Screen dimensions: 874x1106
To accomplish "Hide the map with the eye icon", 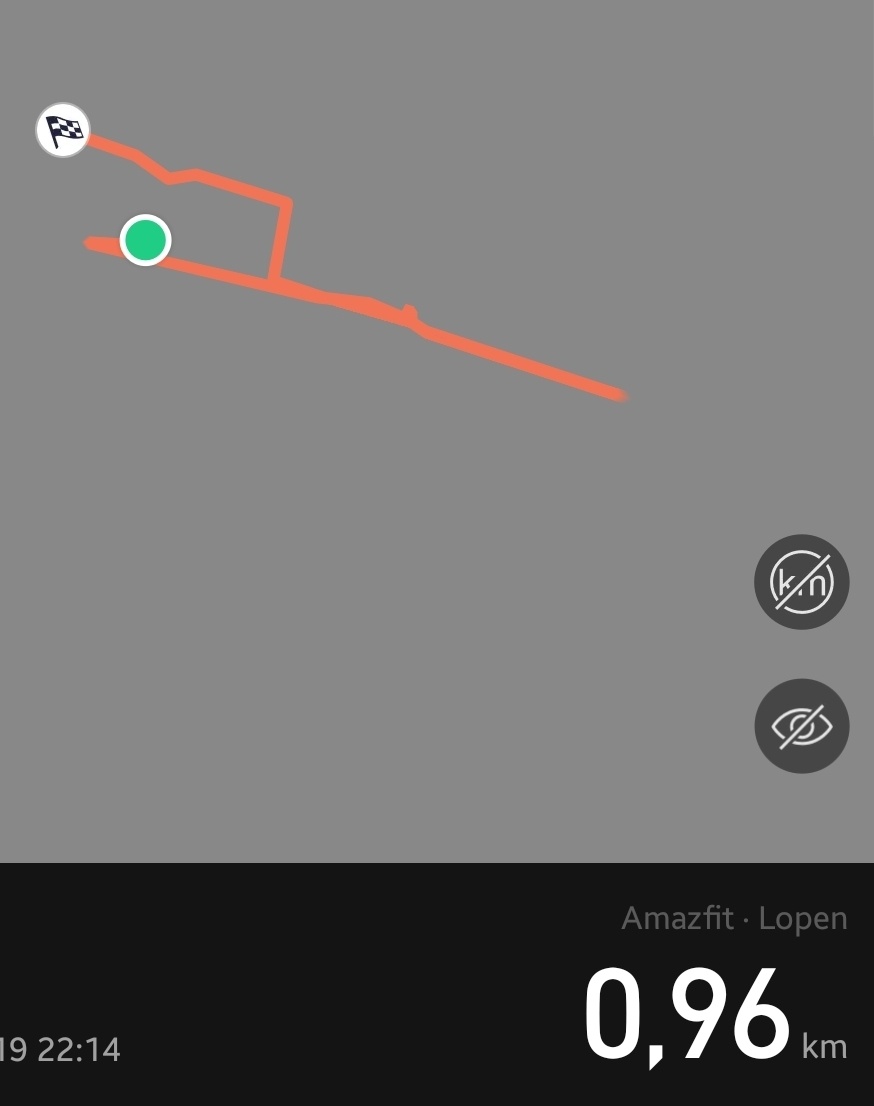I will click(x=801, y=726).
